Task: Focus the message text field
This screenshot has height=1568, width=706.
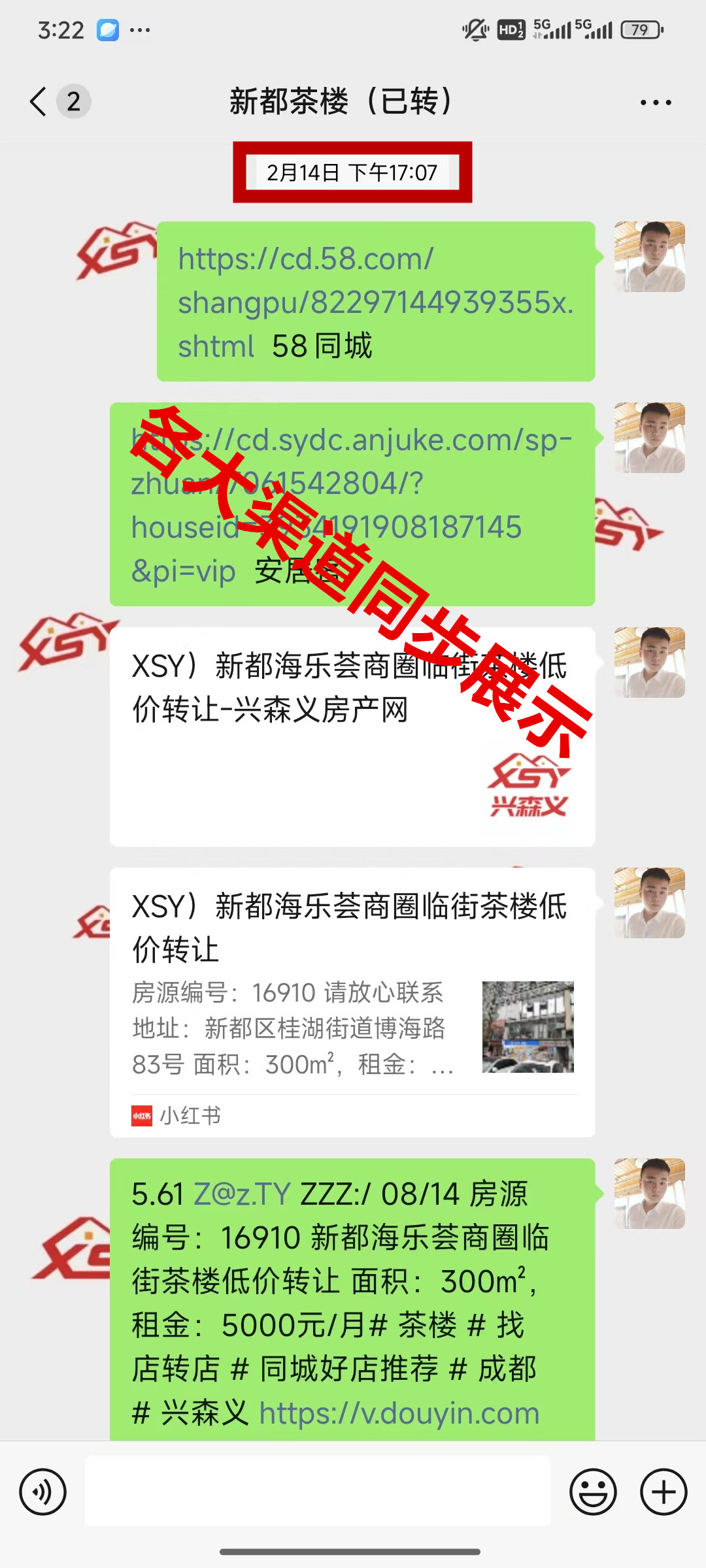Action: [318, 1492]
